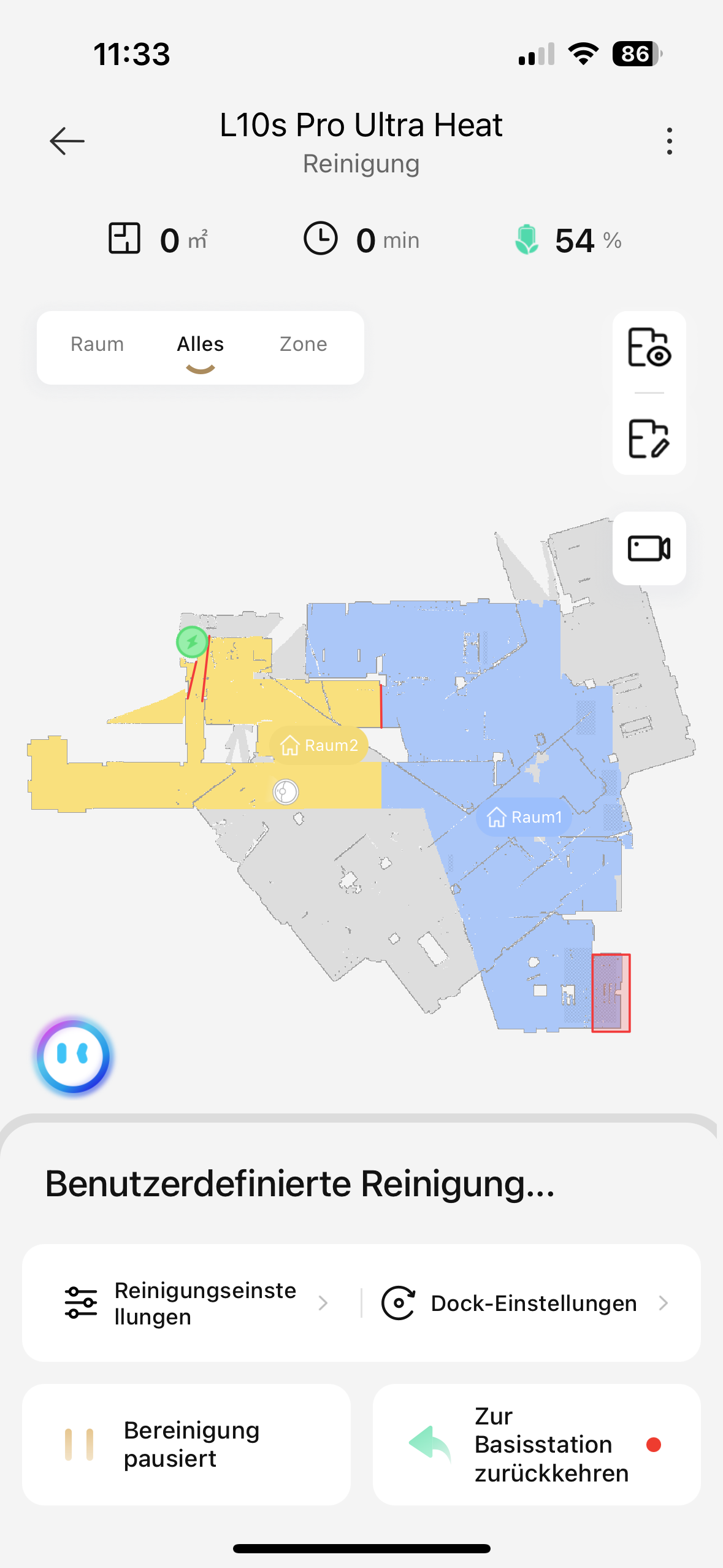Open Reinigungseinstellungen
This screenshot has height=1568, width=723.
click(192, 1303)
